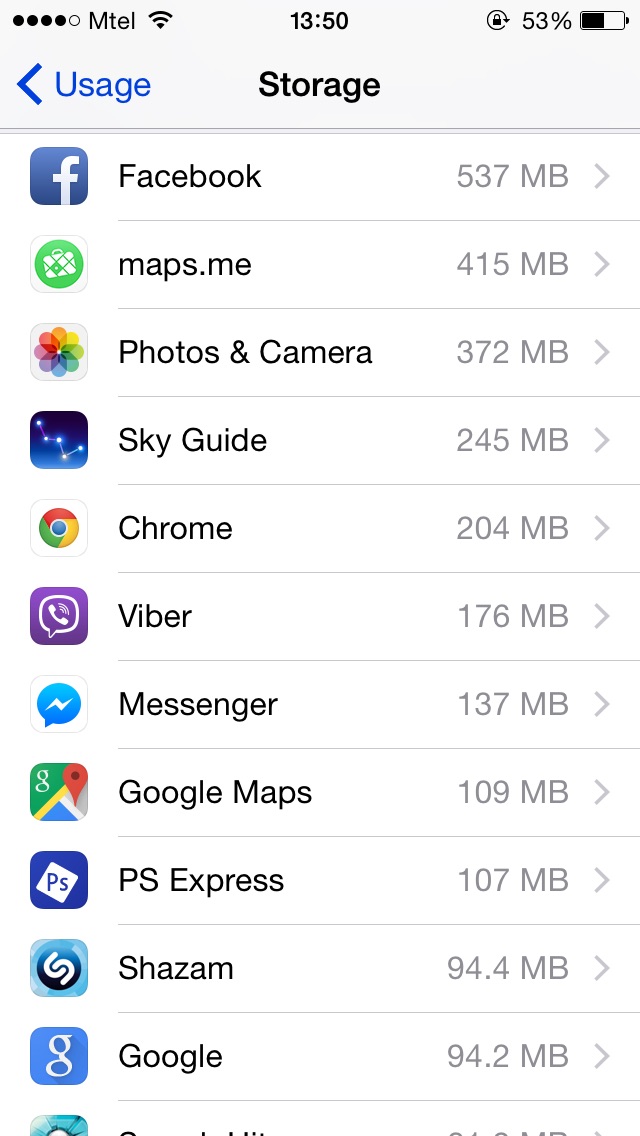This screenshot has width=640, height=1136.
Task: Tap the Viber row
Action: click(320, 616)
